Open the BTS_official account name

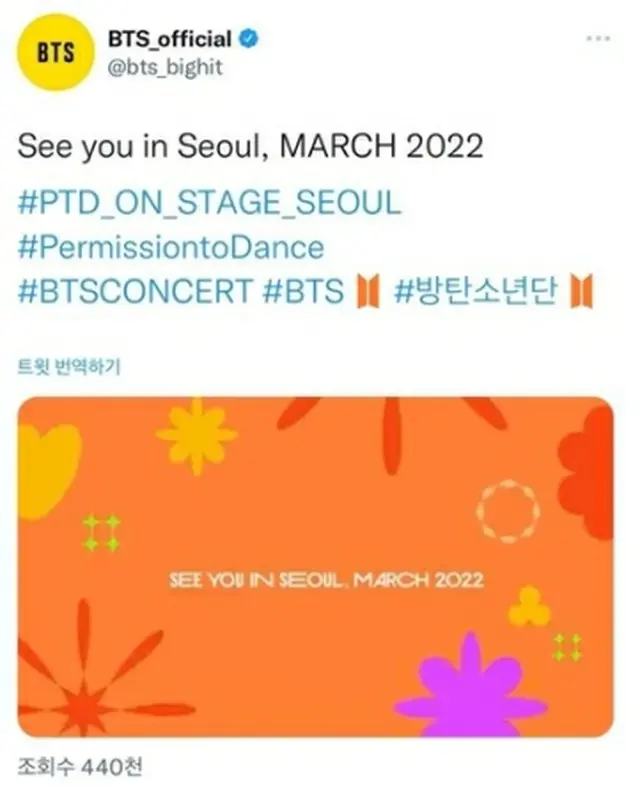point(171,40)
